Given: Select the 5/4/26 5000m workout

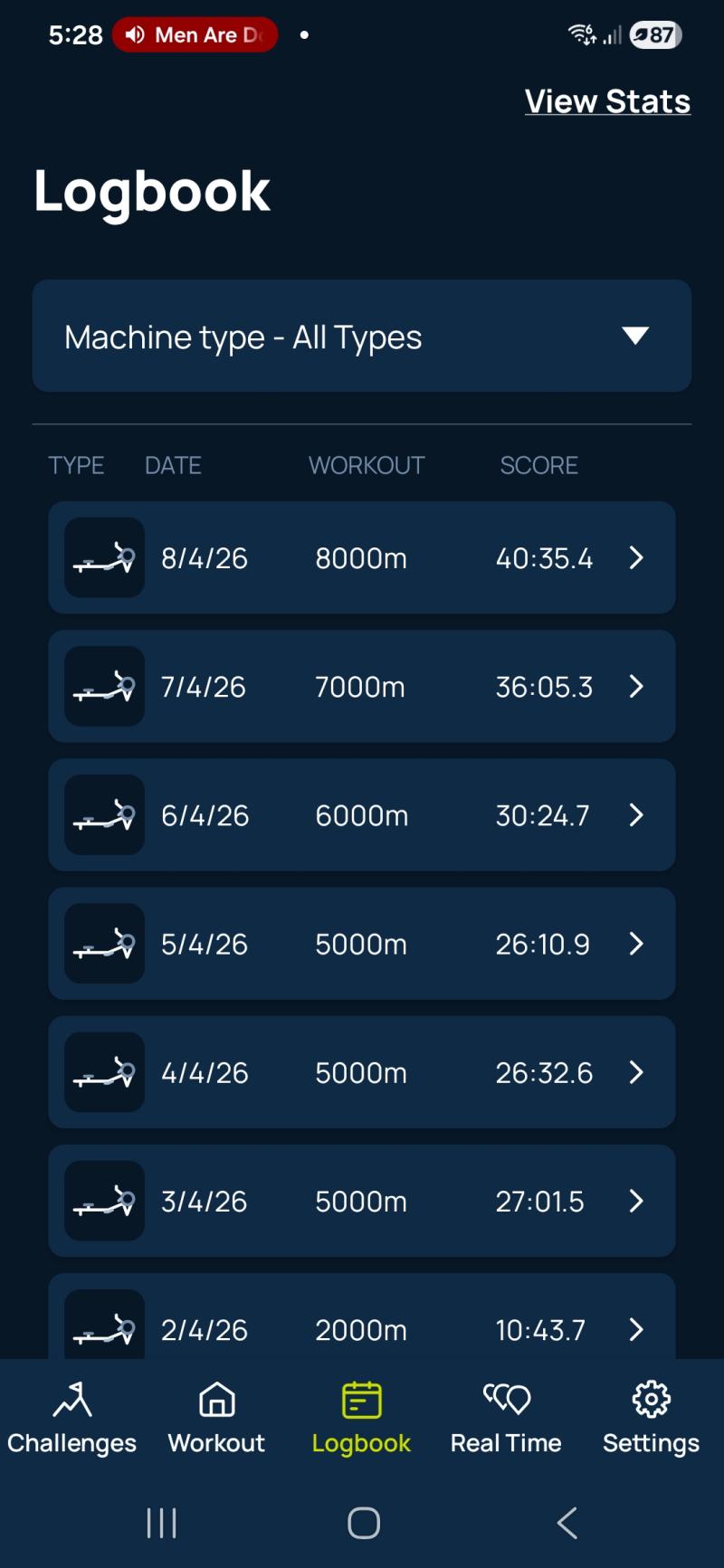Looking at the screenshot, I should 362,944.
